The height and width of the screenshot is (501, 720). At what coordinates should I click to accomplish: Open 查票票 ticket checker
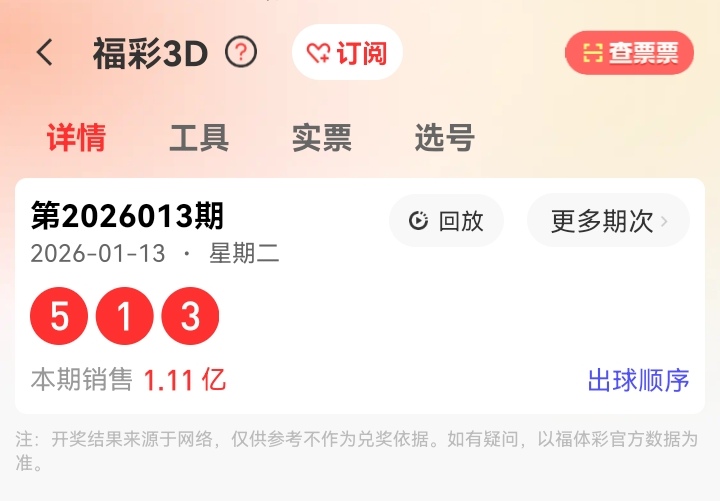tap(629, 53)
